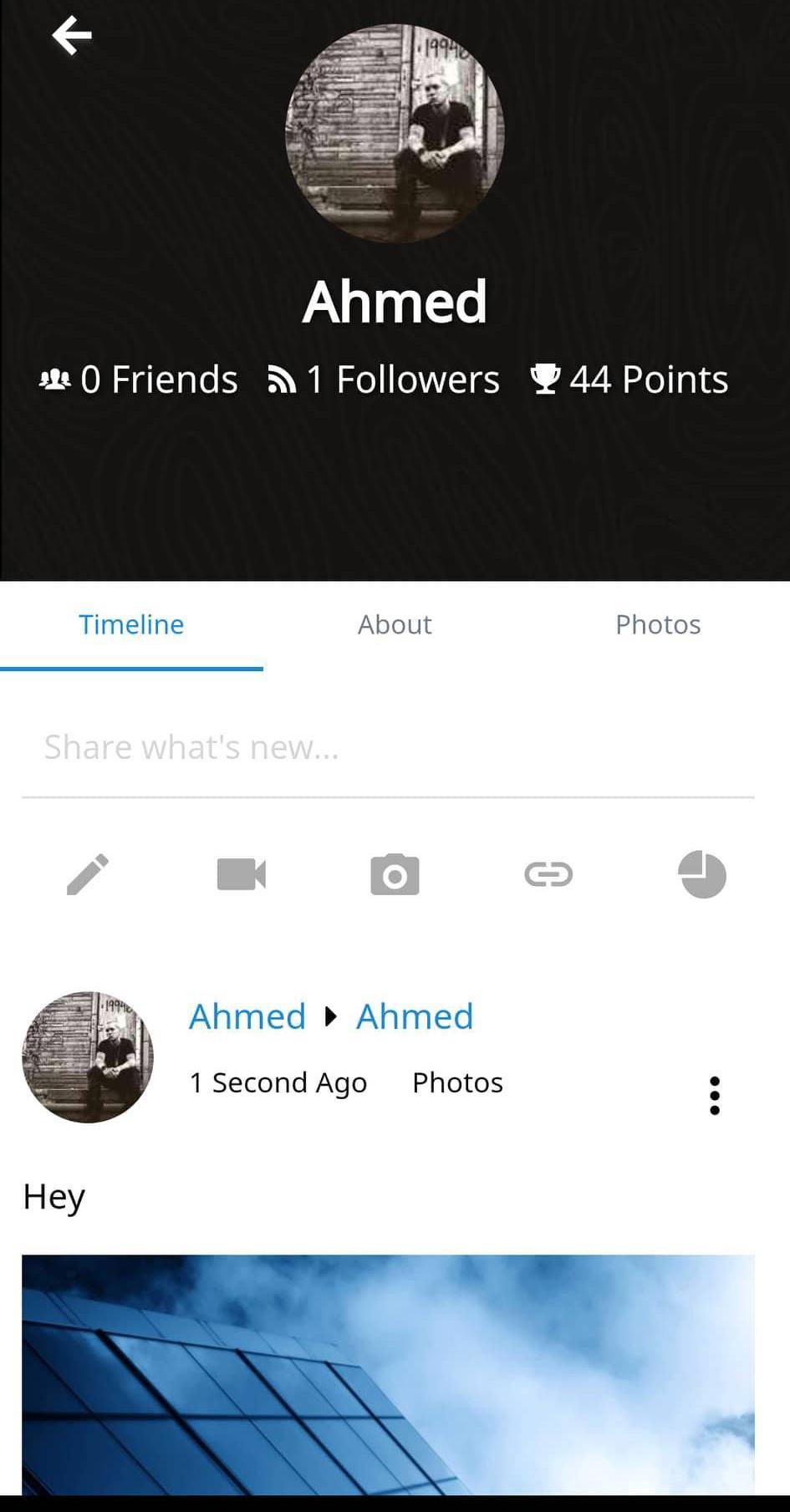Attach a link with the chain icon
The image size is (790, 1512).
[548, 874]
